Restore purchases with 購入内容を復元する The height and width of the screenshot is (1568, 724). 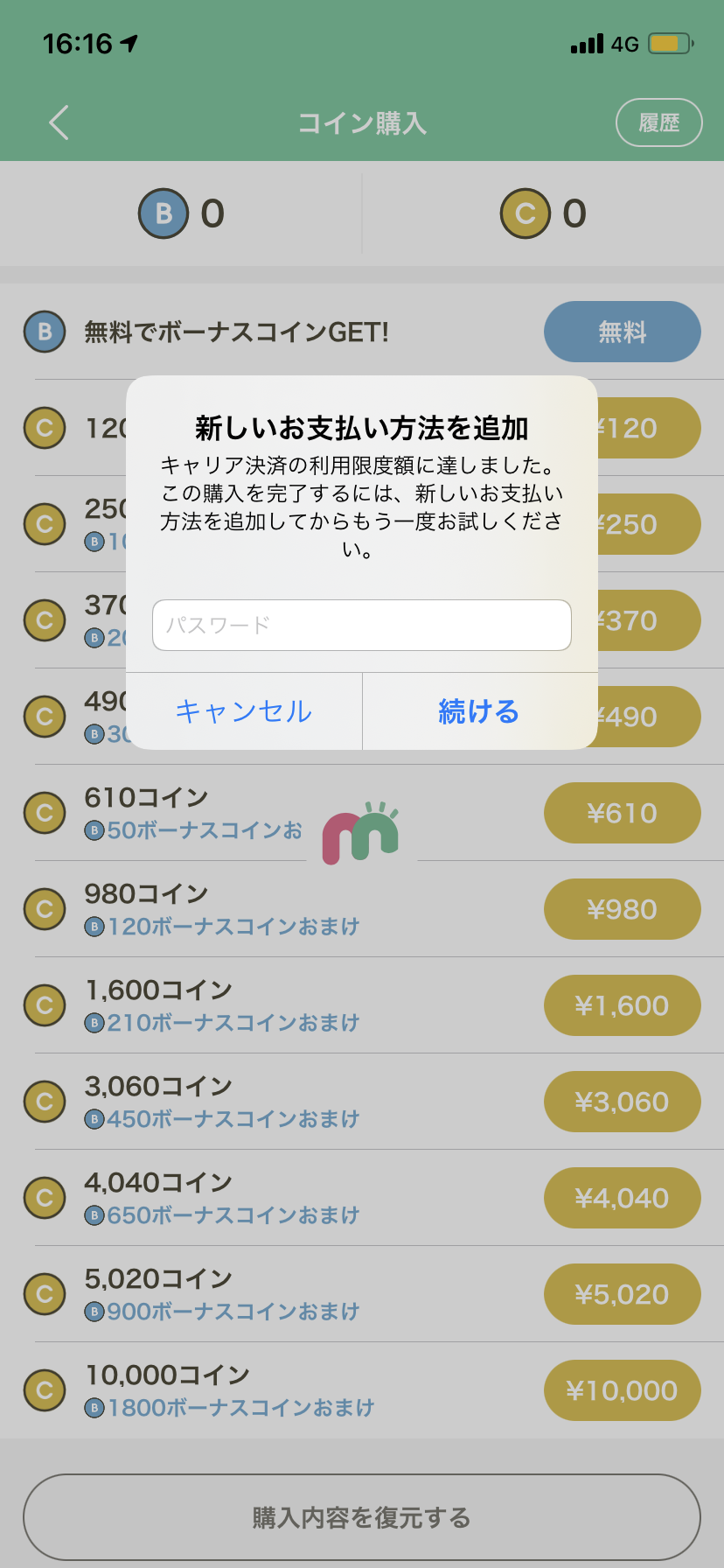[x=361, y=1517]
